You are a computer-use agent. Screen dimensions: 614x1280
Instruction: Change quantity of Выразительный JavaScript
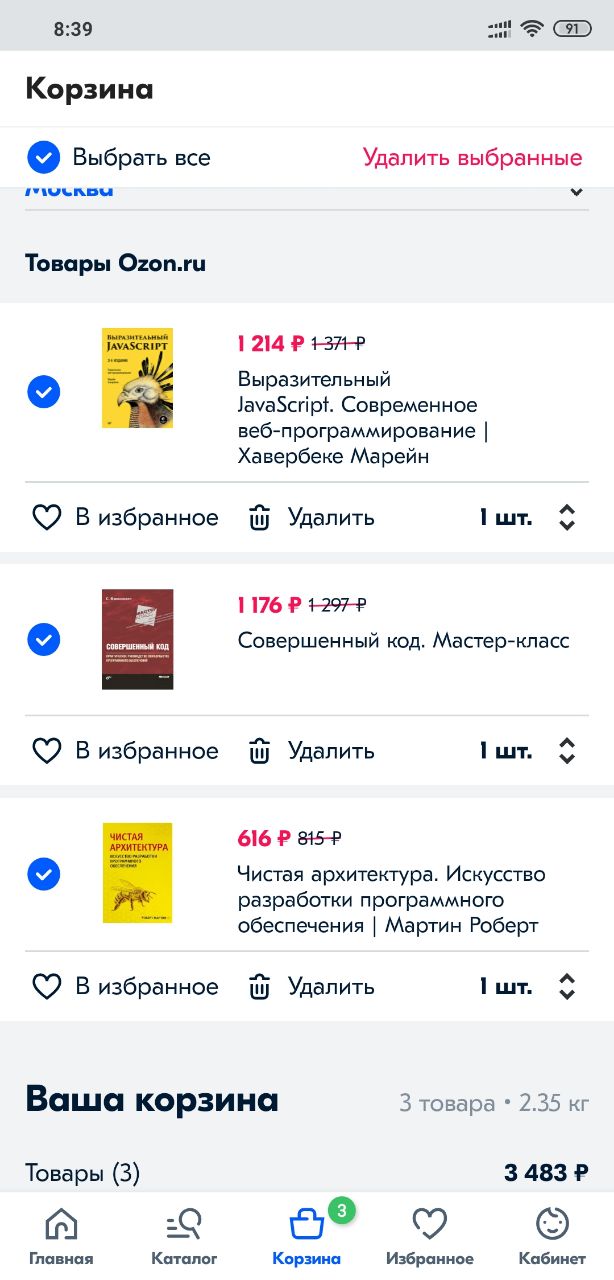click(566, 518)
